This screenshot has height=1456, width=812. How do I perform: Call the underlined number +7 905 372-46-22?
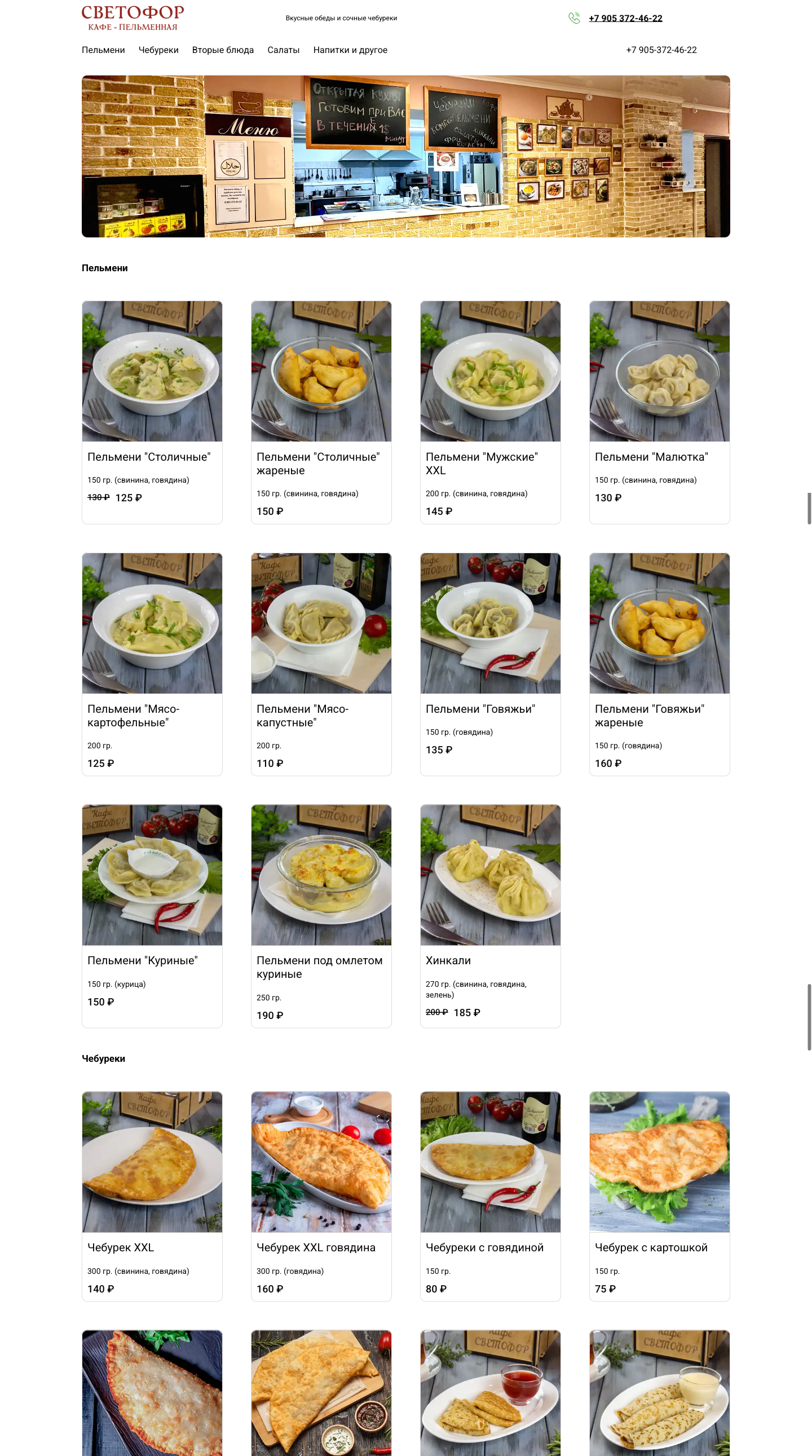click(625, 18)
